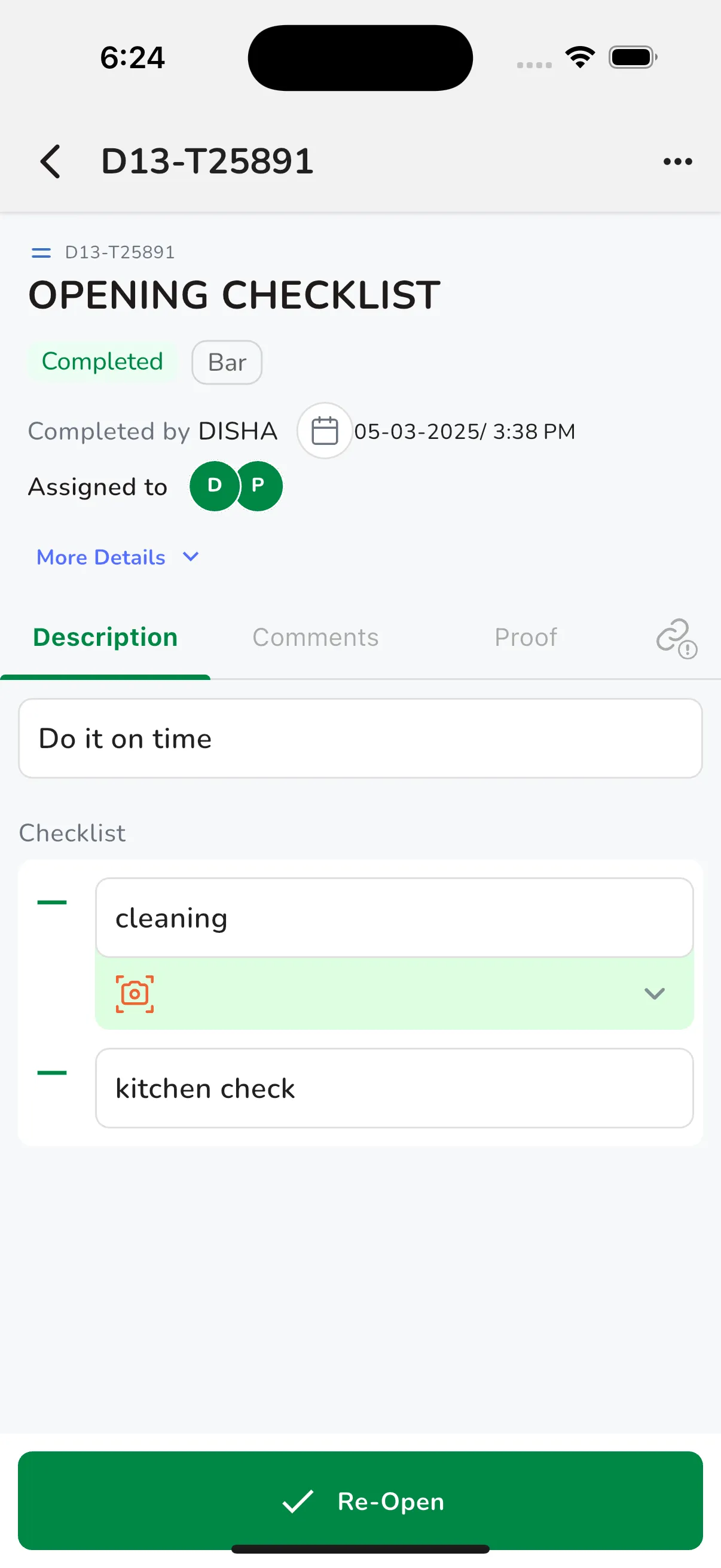Collapse the More Details chevron arrow
This screenshot has height=1568, width=721.
click(x=190, y=556)
